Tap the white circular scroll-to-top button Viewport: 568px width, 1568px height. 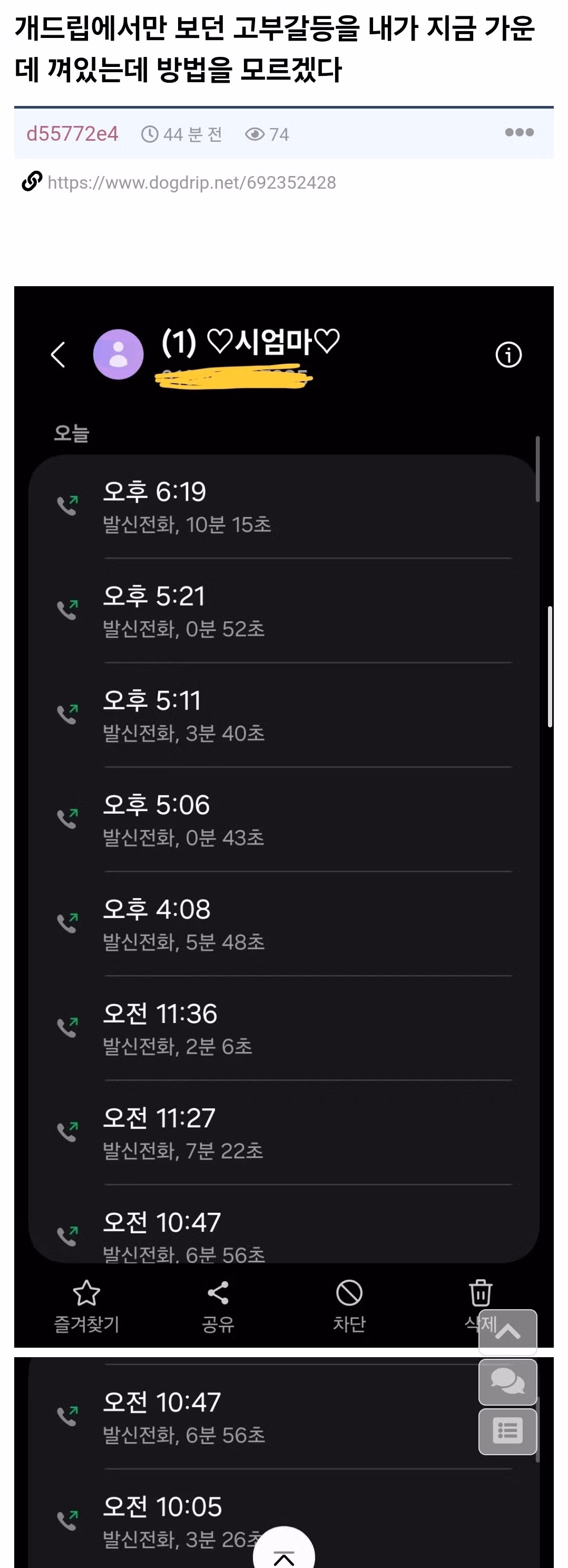tap(283, 1552)
